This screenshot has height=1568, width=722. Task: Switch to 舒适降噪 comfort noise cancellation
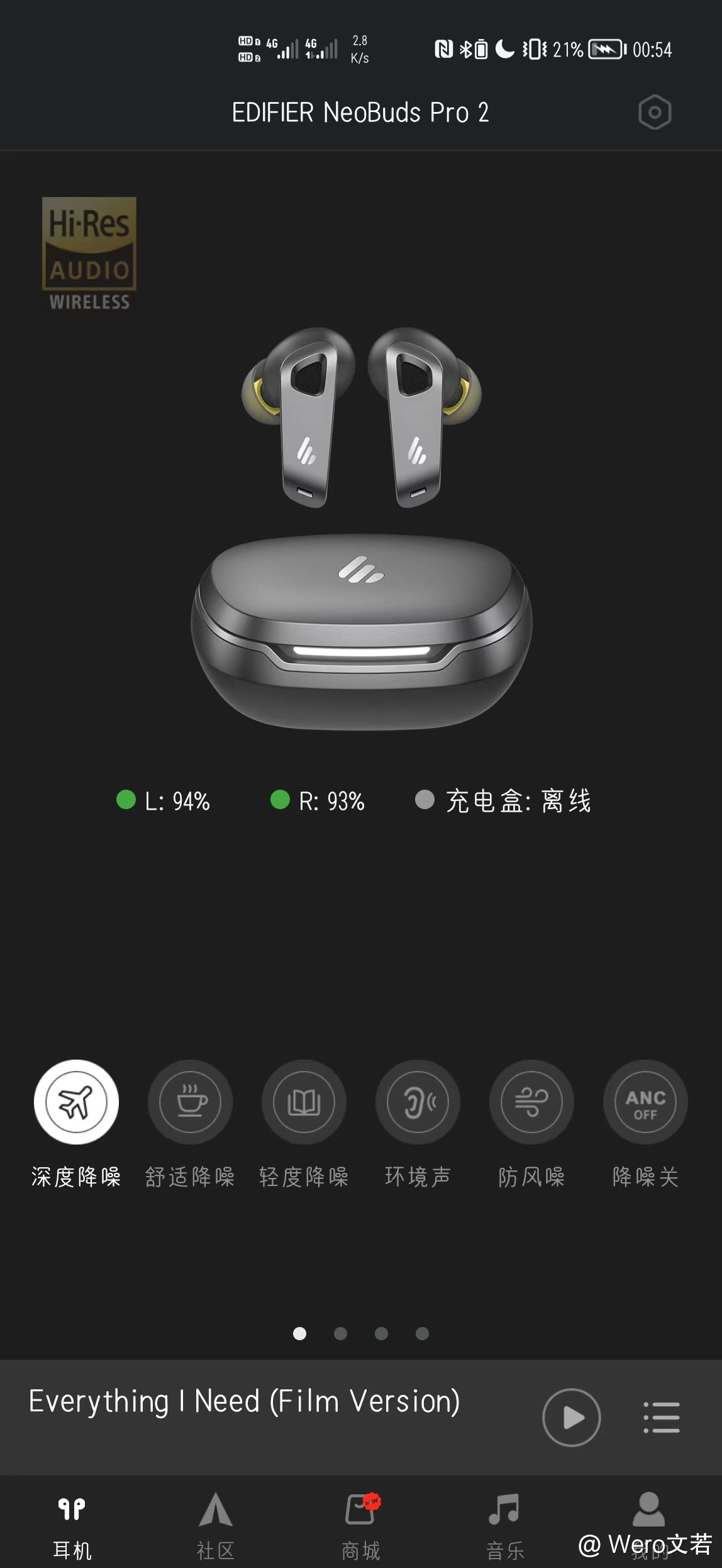coord(190,1102)
